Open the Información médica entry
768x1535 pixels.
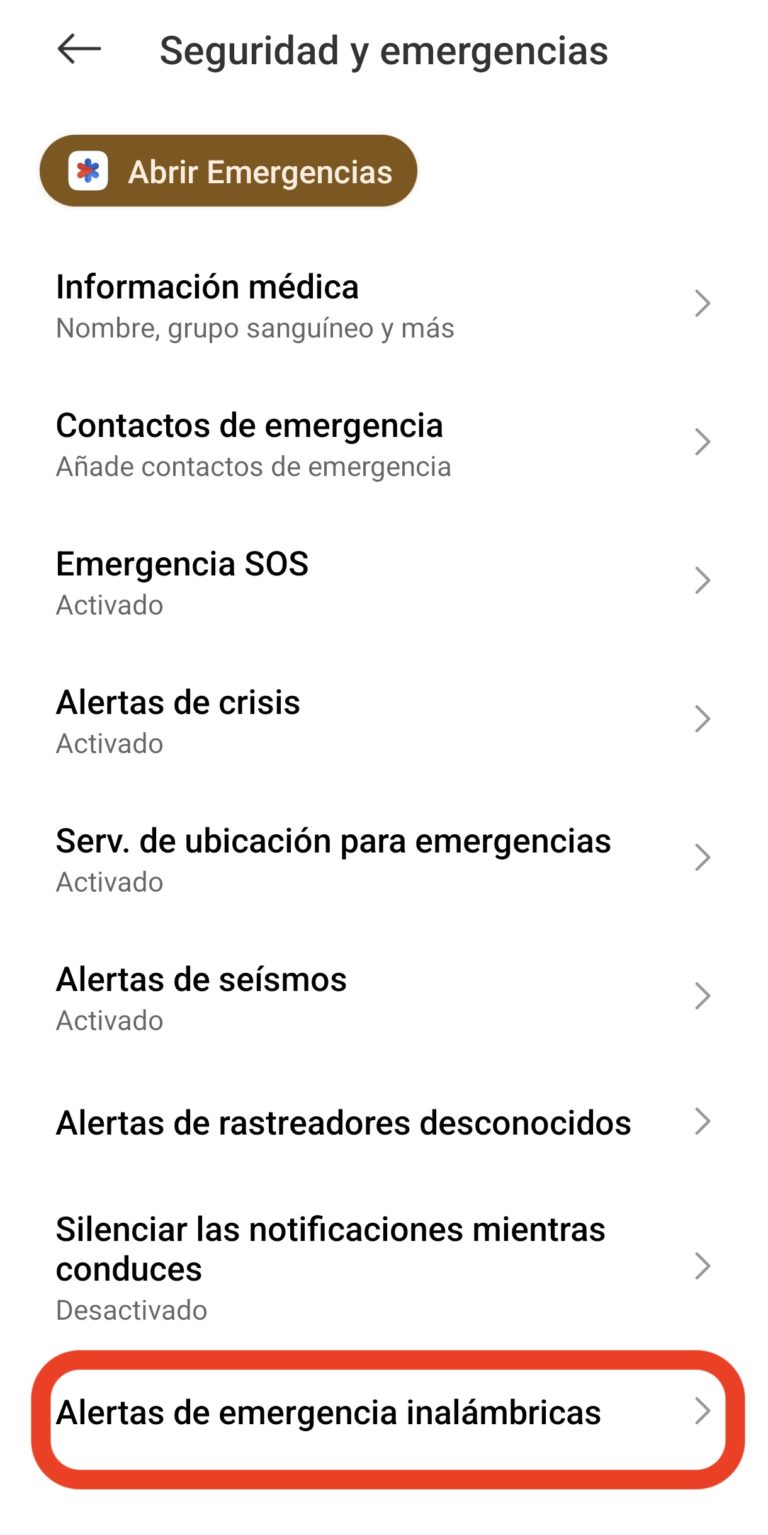[300, 303]
